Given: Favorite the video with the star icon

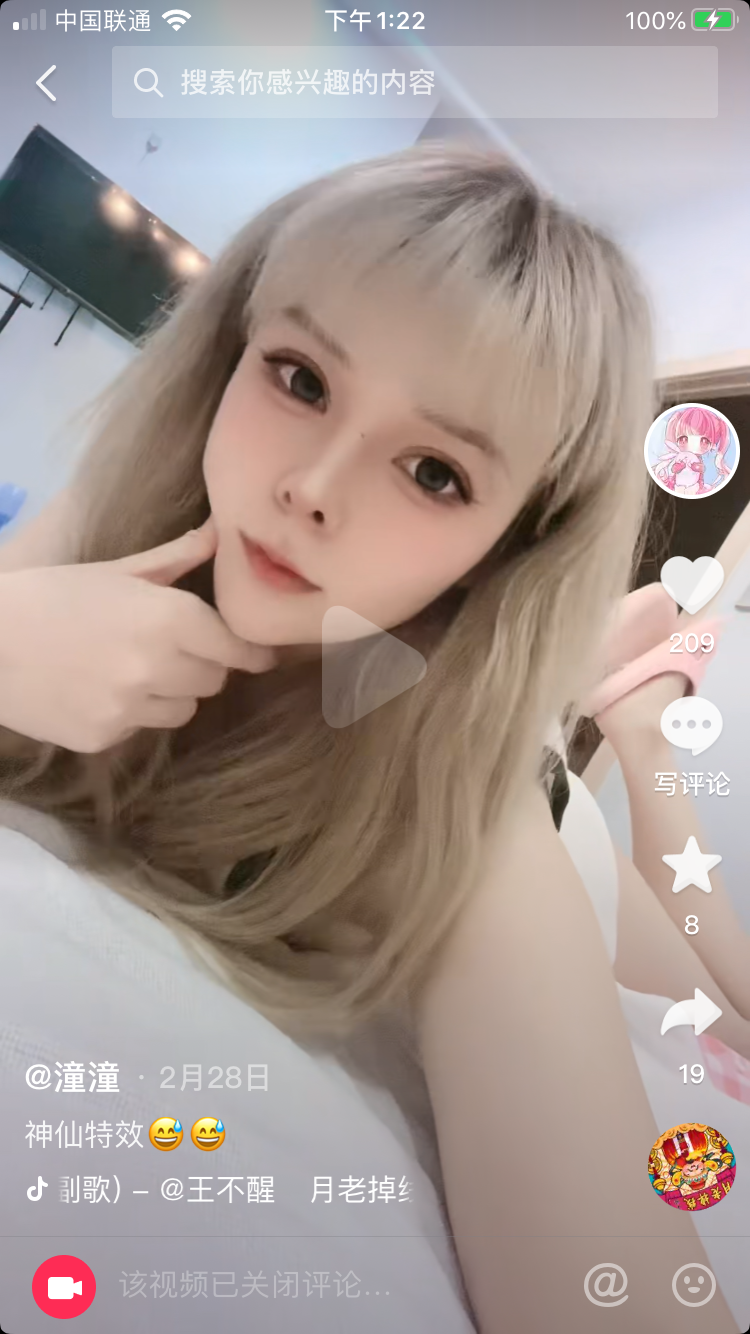Looking at the screenshot, I should point(691,866).
